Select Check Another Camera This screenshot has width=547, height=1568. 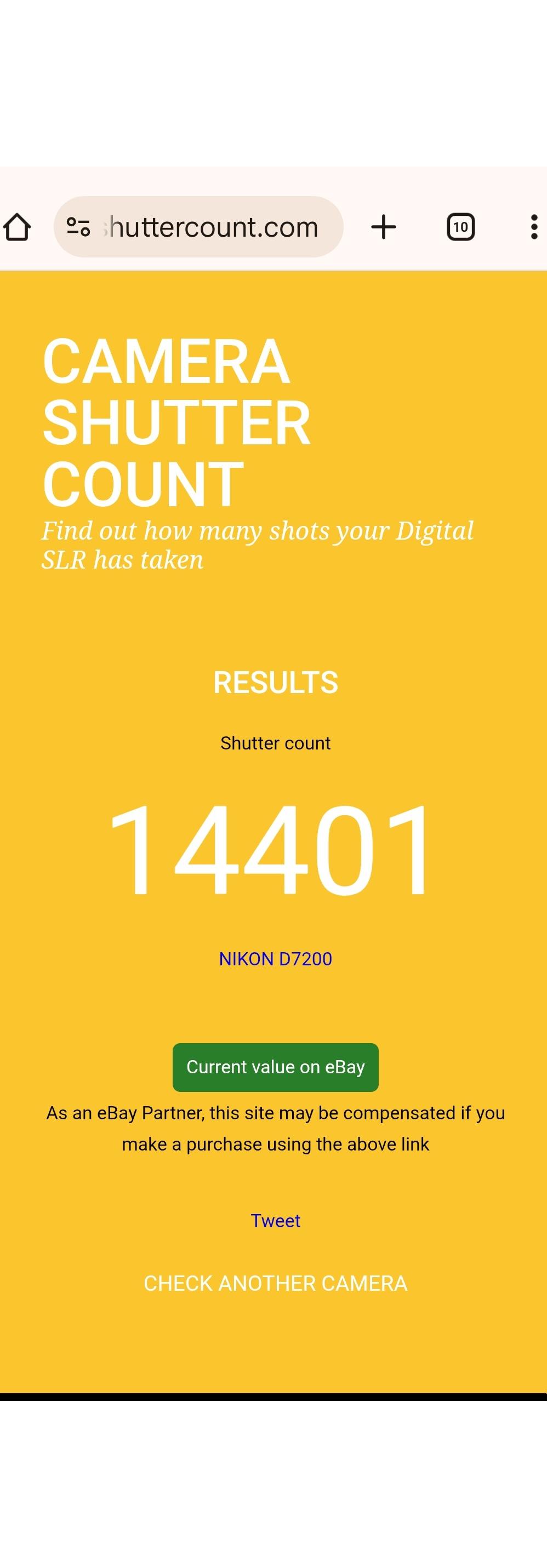[275, 1283]
